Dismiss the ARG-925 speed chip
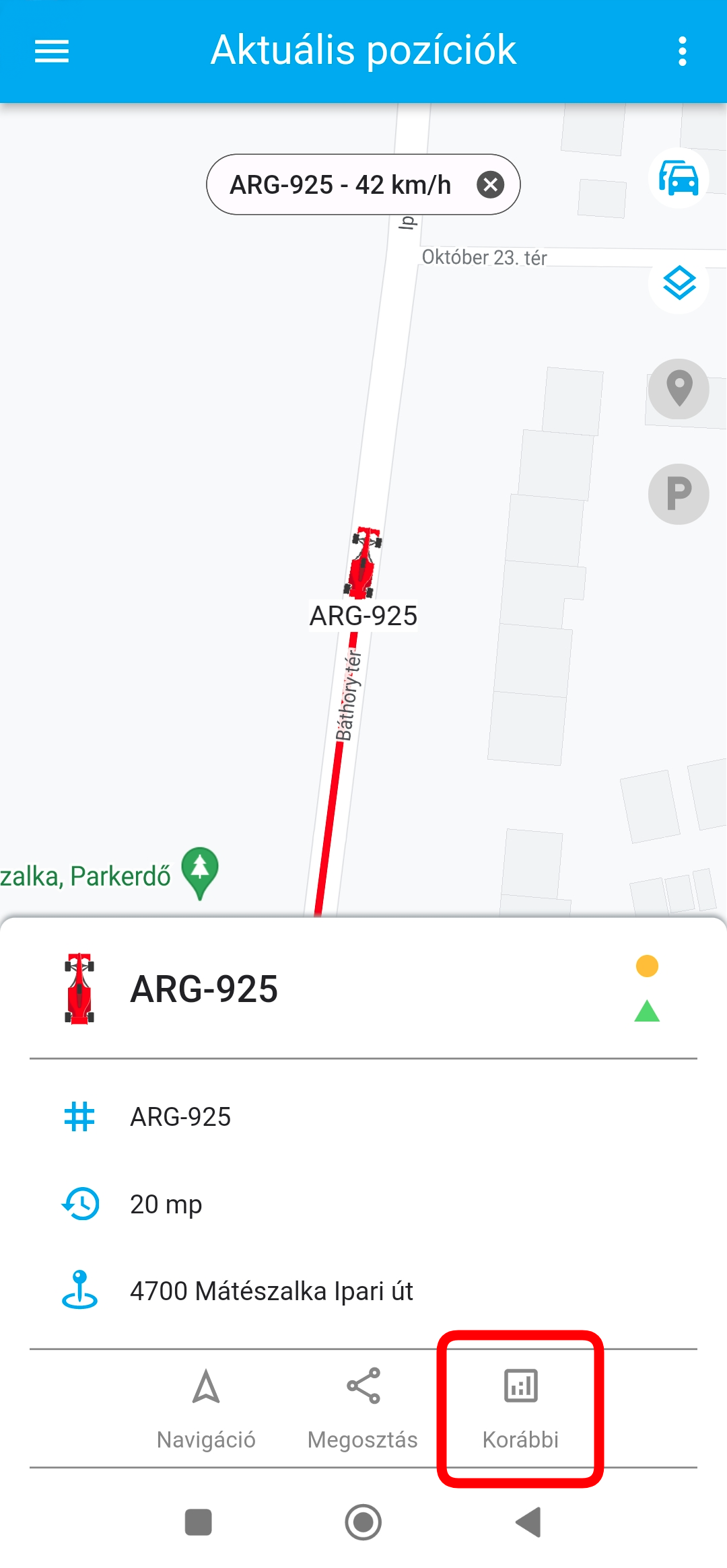727x1568 pixels. tap(491, 184)
